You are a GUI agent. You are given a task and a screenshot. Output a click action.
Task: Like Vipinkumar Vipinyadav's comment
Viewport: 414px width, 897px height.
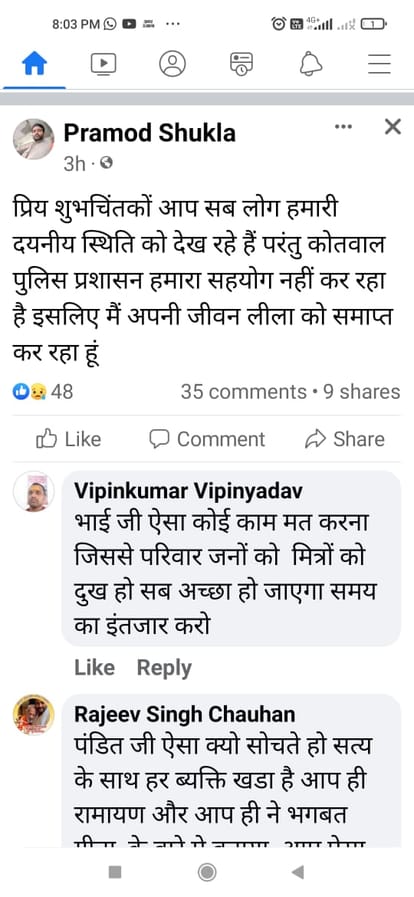94,668
